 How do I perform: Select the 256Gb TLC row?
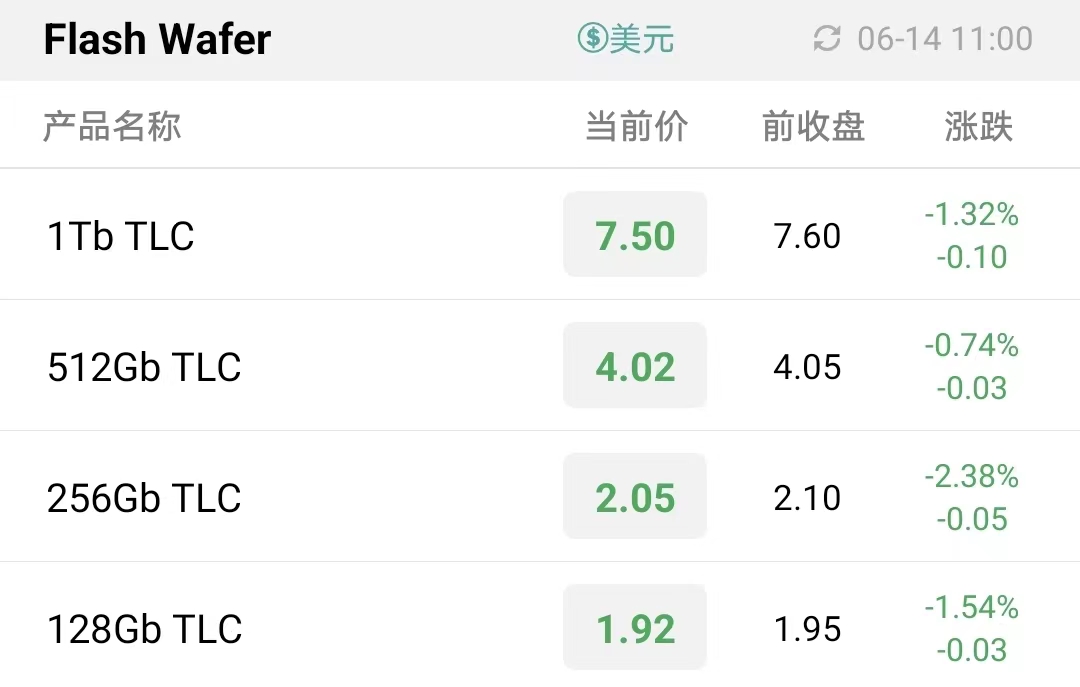click(x=540, y=496)
